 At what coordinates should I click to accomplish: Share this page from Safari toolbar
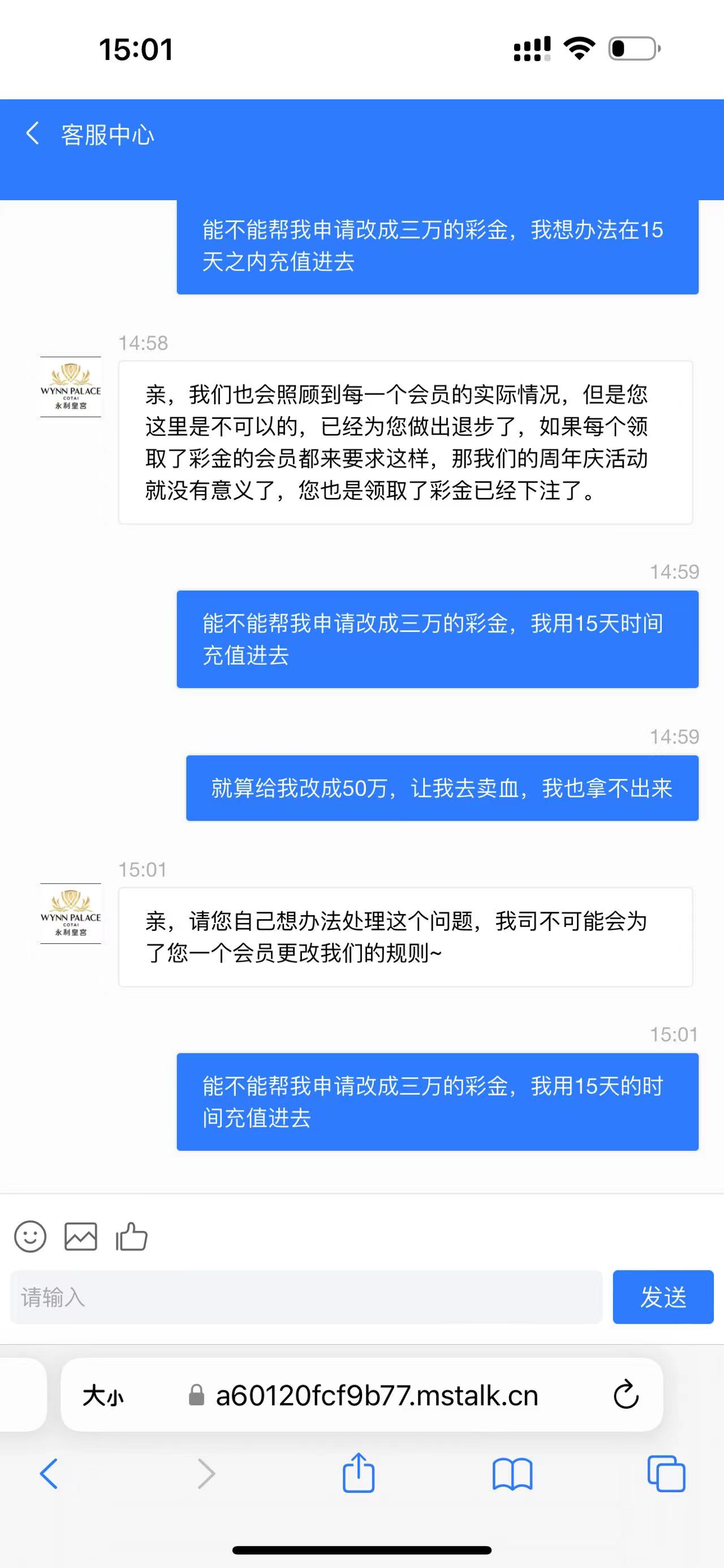(358, 1472)
